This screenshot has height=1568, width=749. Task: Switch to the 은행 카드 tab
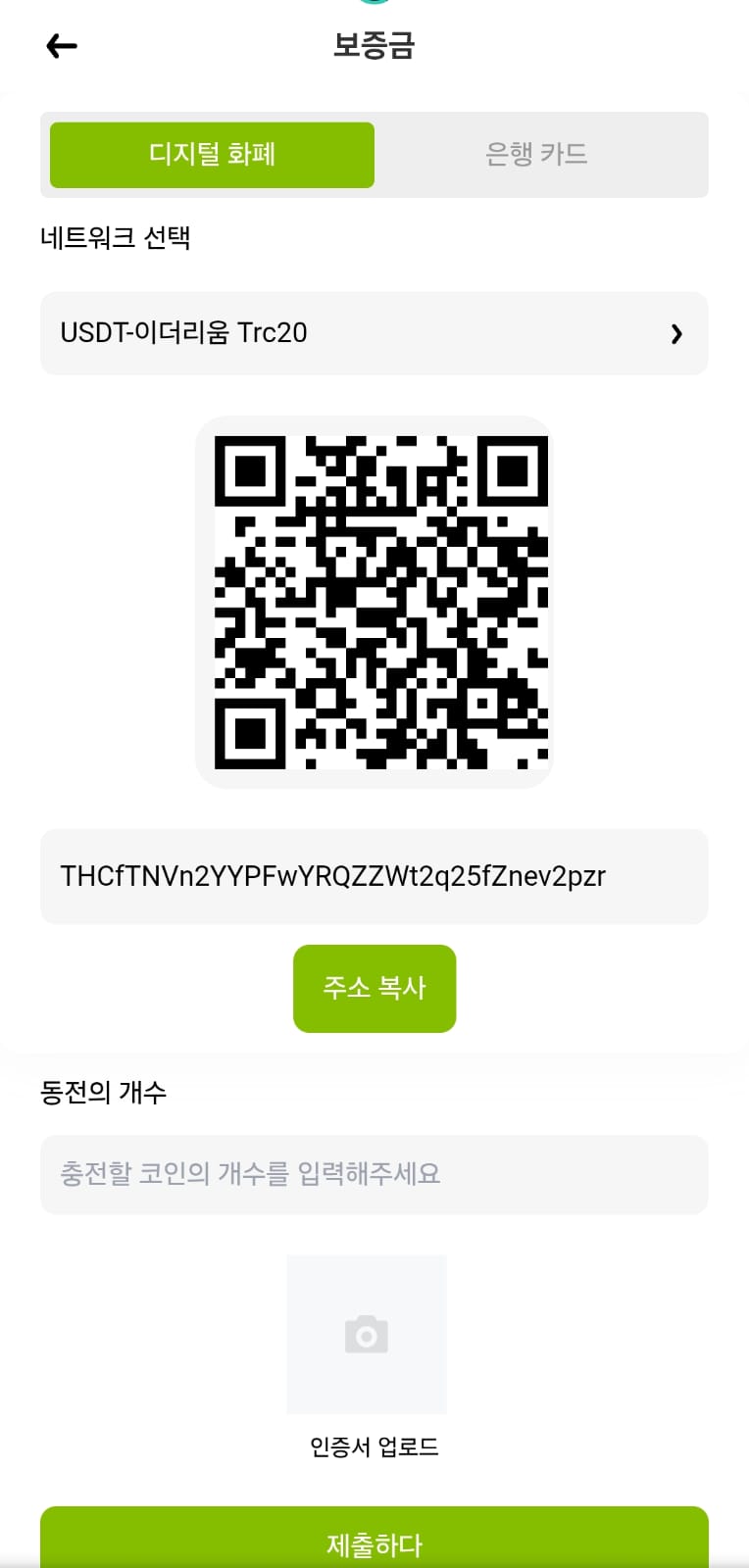[x=536, y=155]
